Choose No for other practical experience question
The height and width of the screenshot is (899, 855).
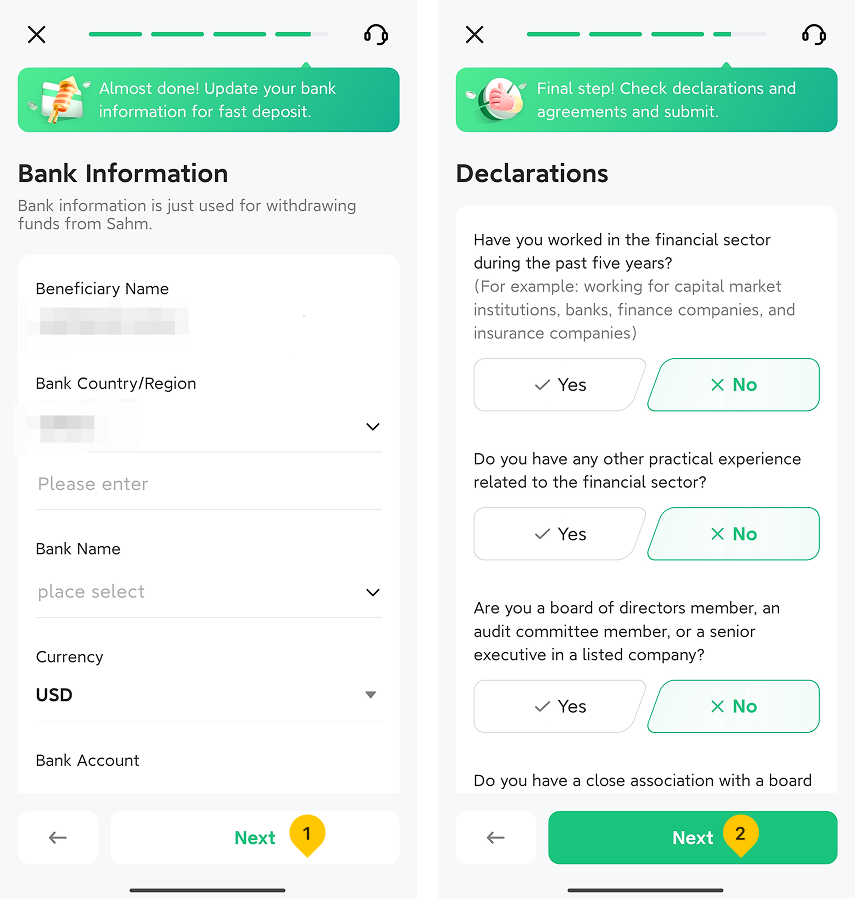[x=733, y=534]
